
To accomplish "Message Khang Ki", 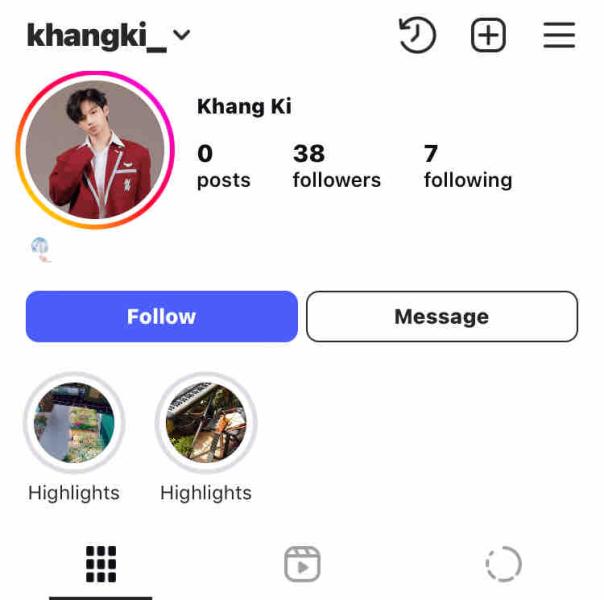I will point(441,317).
